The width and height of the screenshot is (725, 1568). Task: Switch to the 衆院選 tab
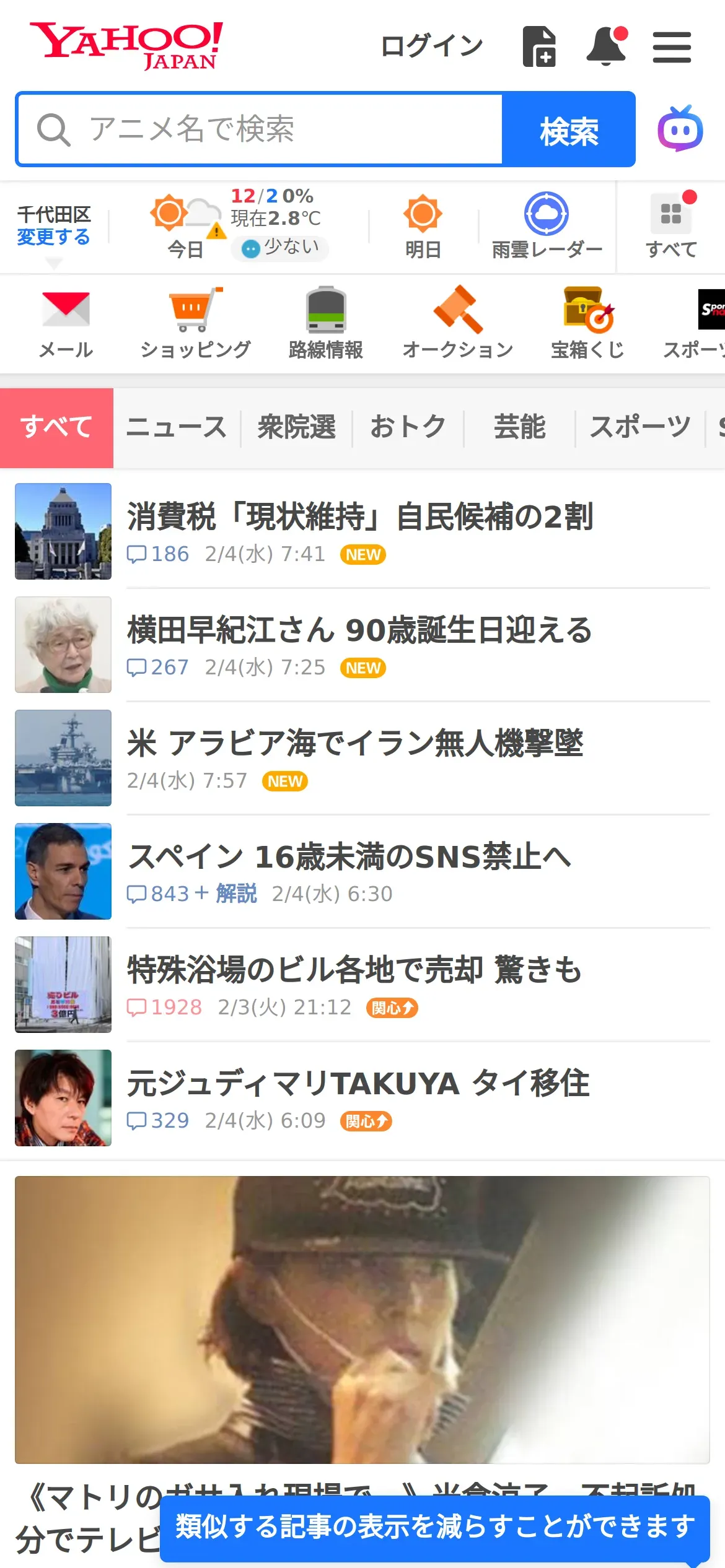point(297,427)
